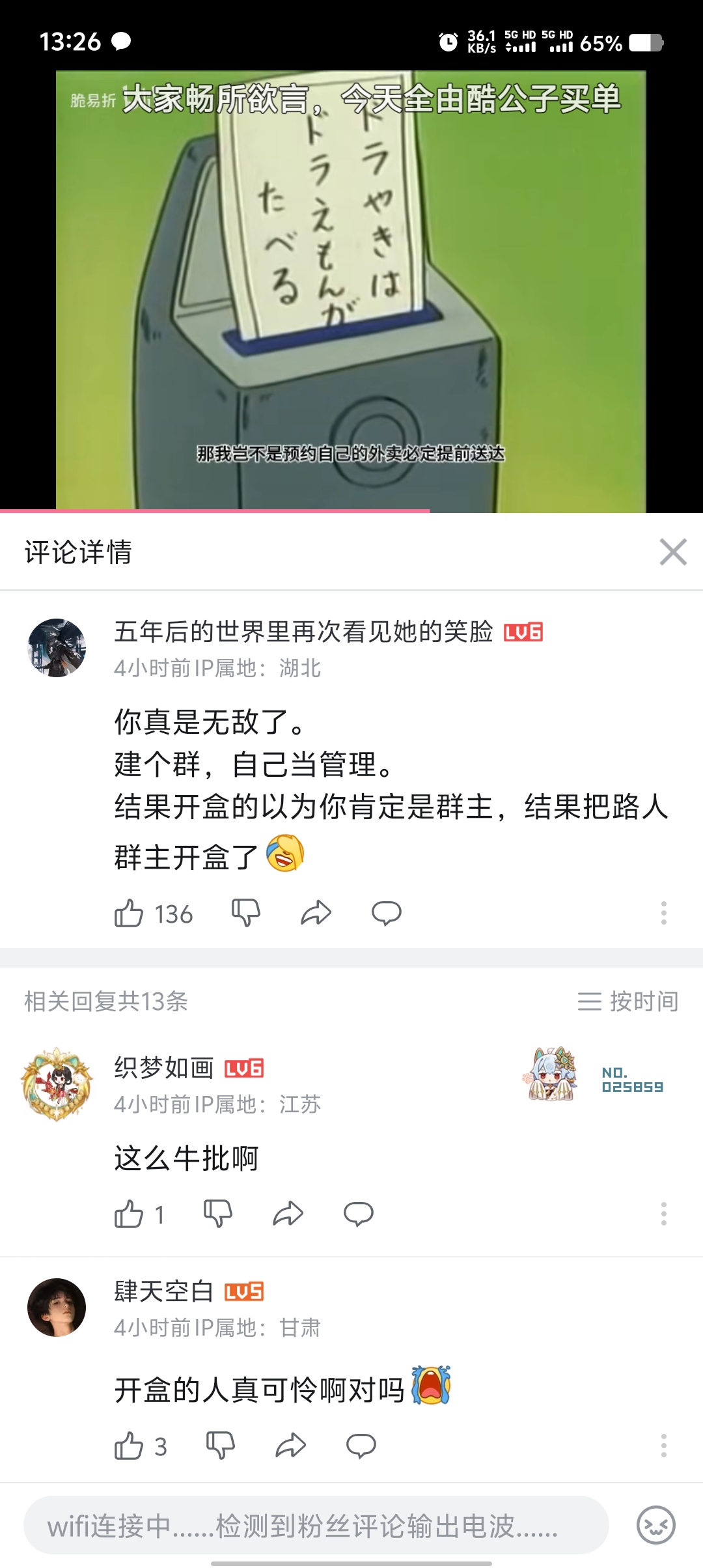Open 织梦如画's profile avatar

pyautogui.click(x=57, y=1084)
